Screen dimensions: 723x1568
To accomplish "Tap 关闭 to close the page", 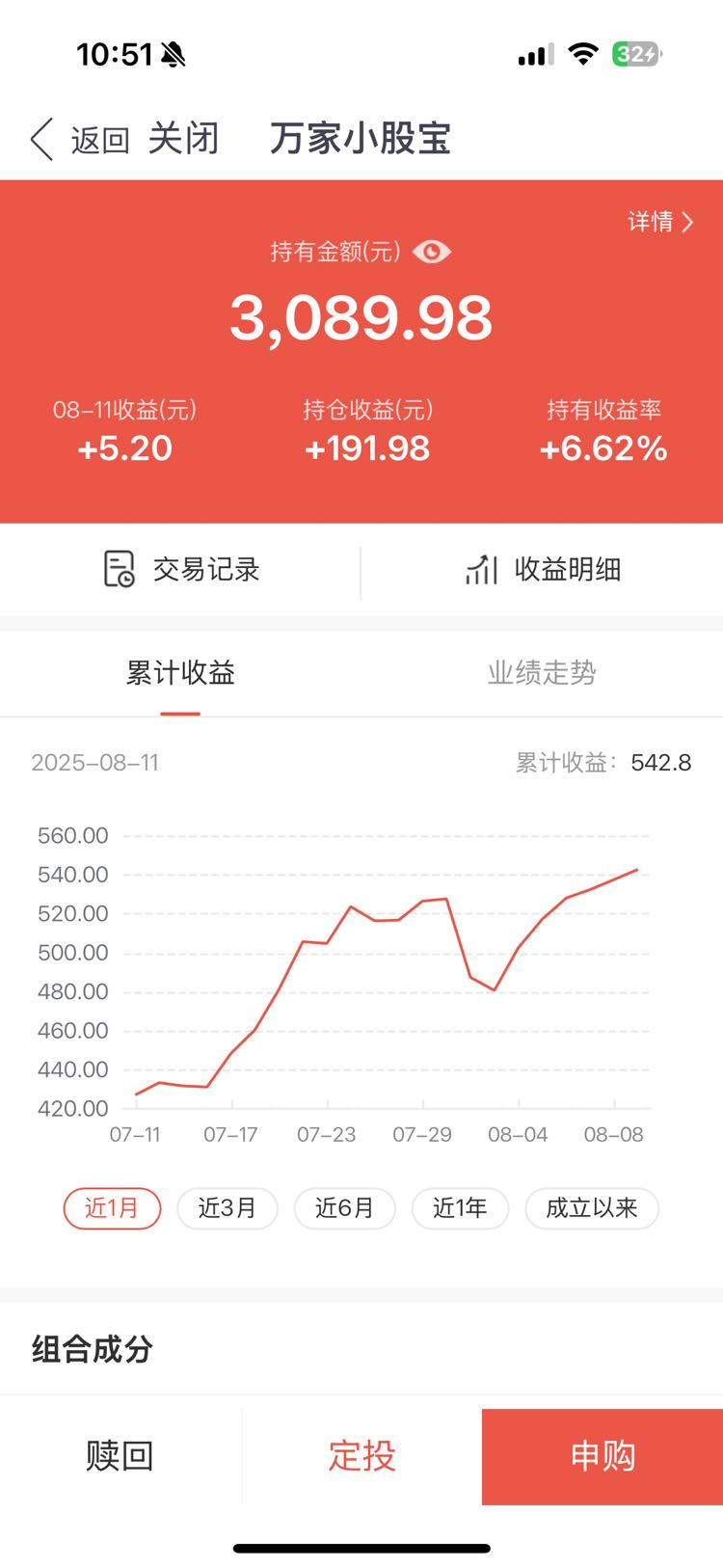I will pyautogui.click(x=183, y=139).
